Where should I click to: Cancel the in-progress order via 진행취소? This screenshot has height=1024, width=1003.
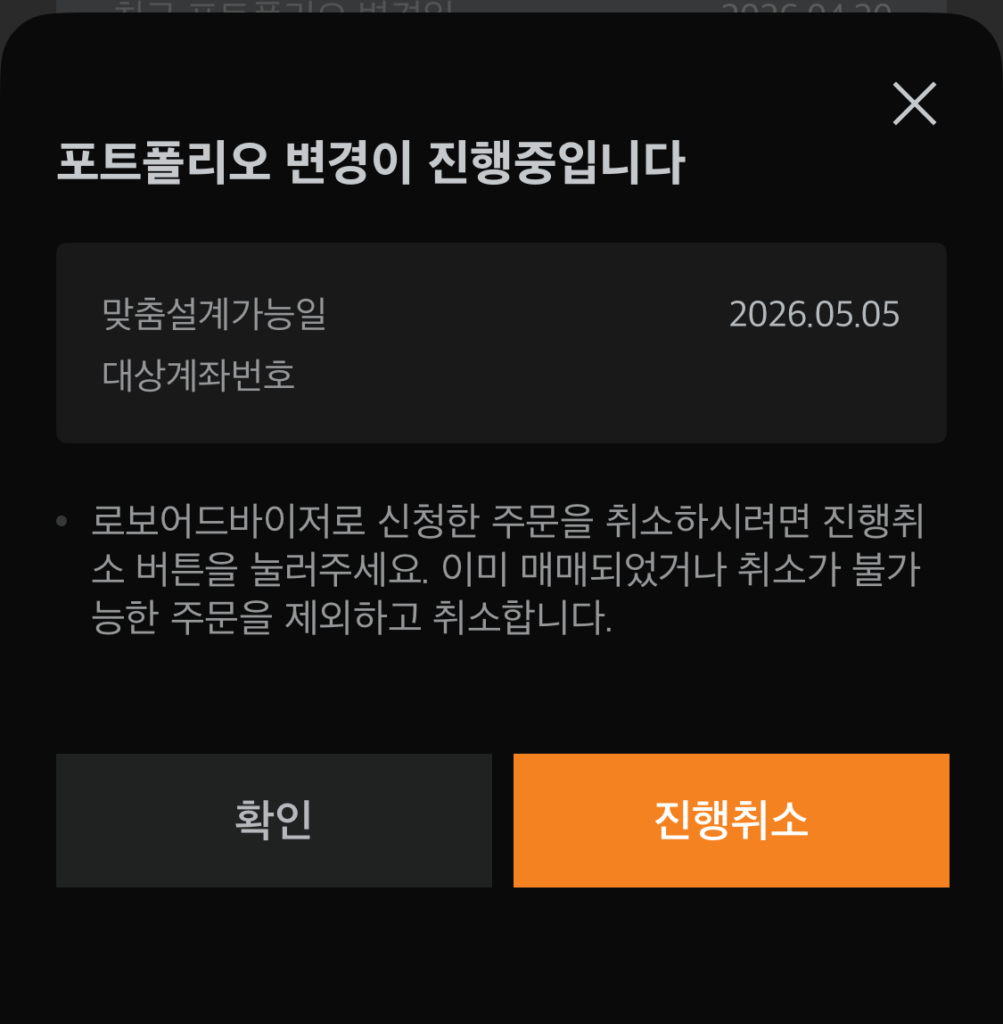[x=731, y=820]
